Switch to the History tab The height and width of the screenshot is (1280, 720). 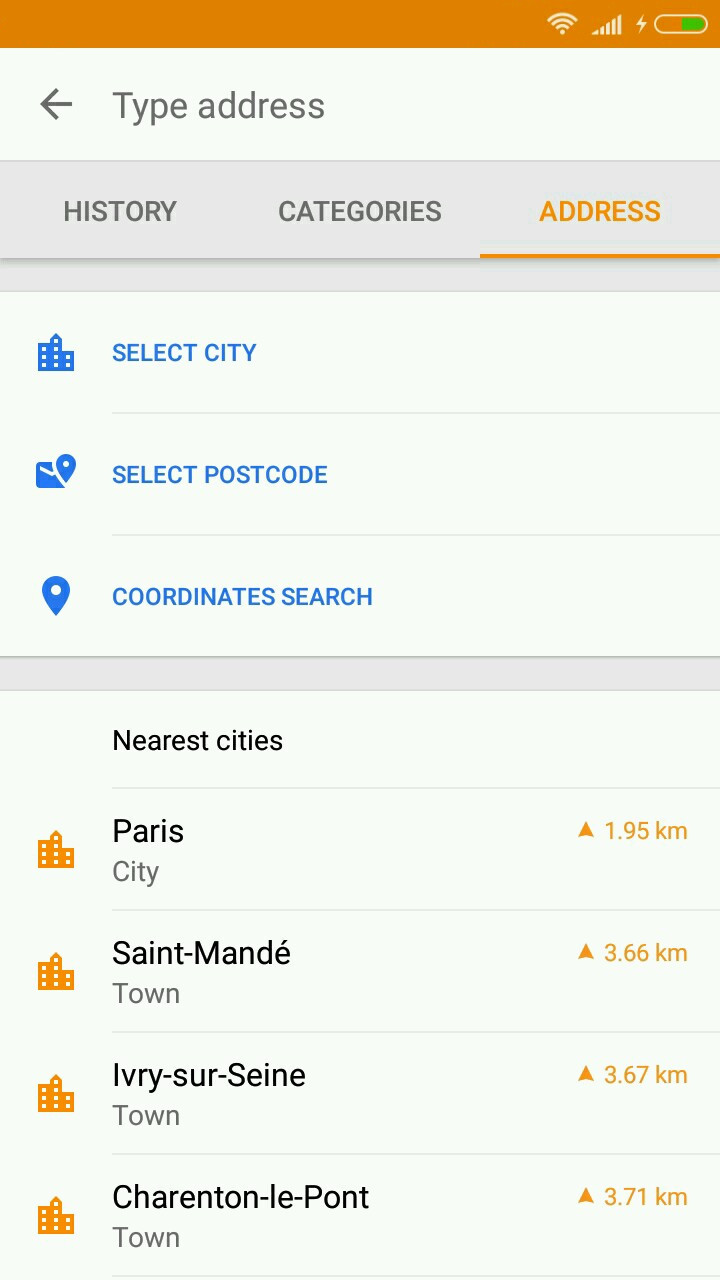click(x=120, y=212)
